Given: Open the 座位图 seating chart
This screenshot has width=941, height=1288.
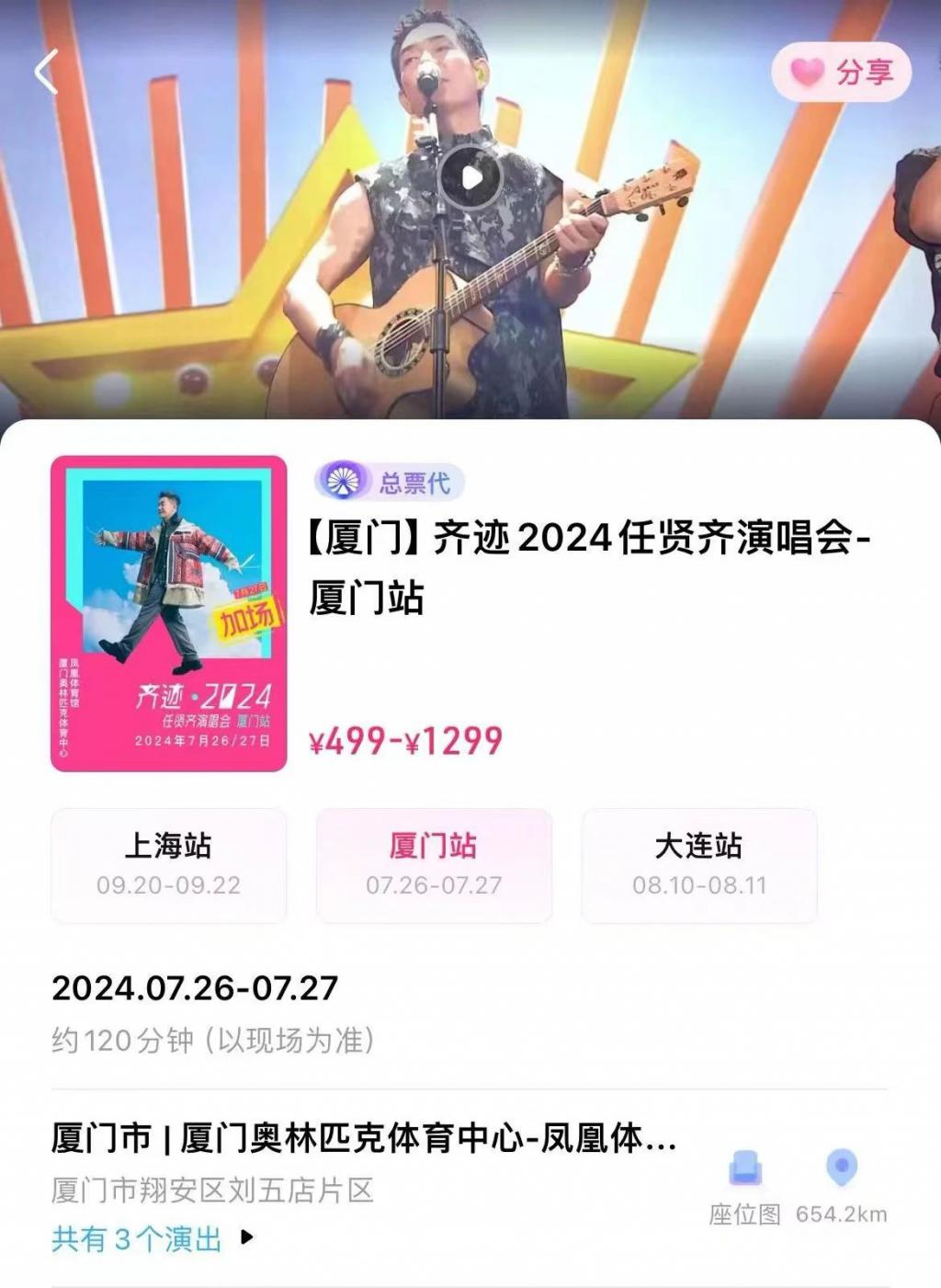Looking at the screenshot, I should 744,1186.
